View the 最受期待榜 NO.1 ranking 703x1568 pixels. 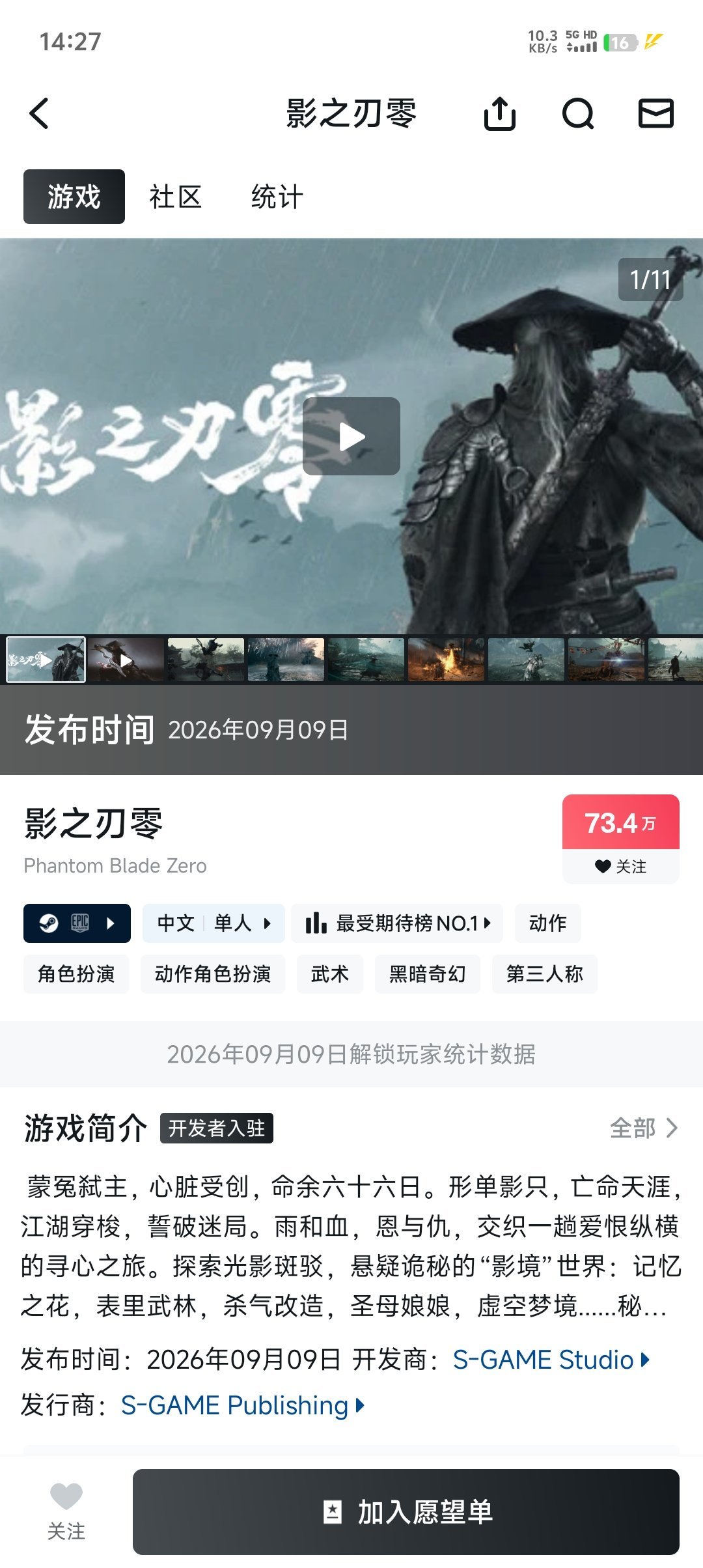(397, 923)
